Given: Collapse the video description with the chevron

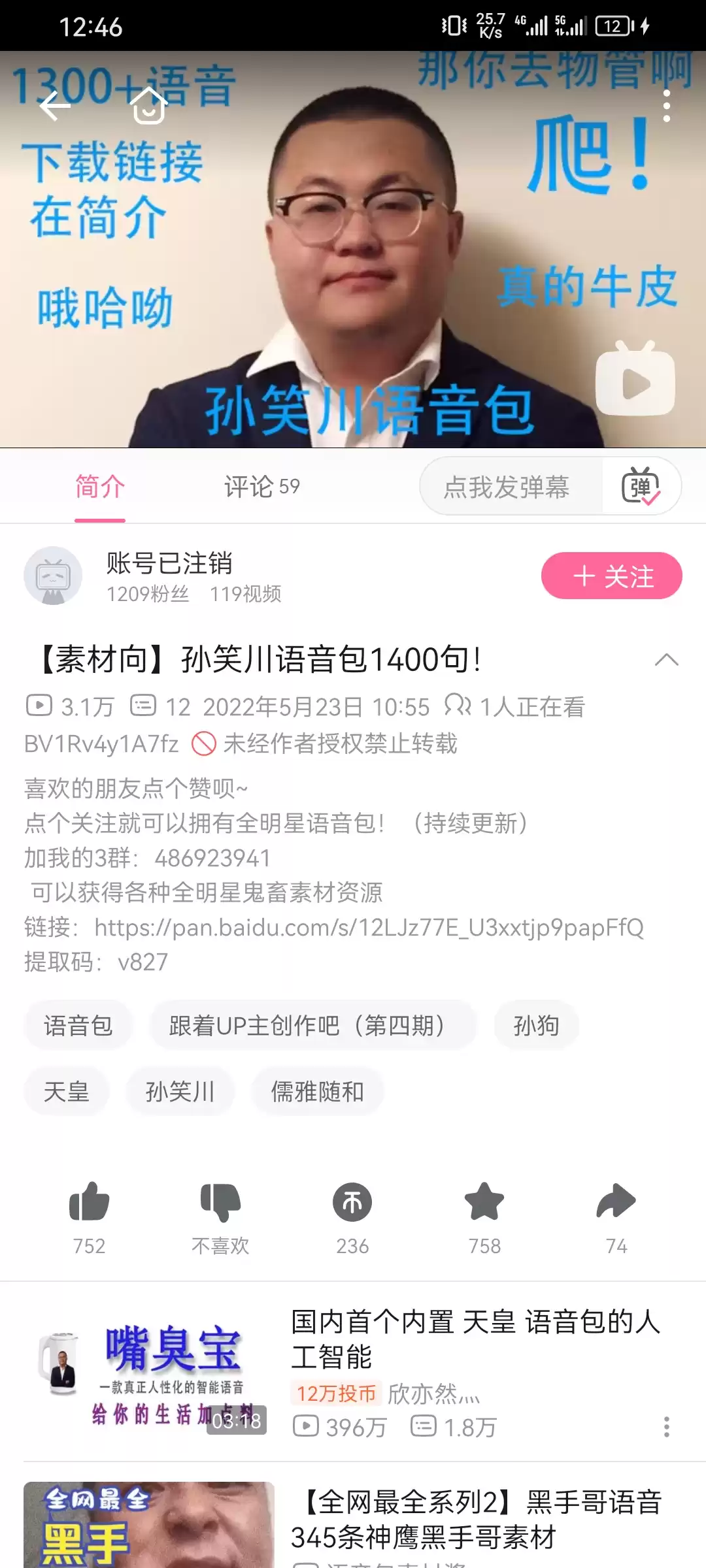Looking at the screenshot, I should tap(666, 659).
